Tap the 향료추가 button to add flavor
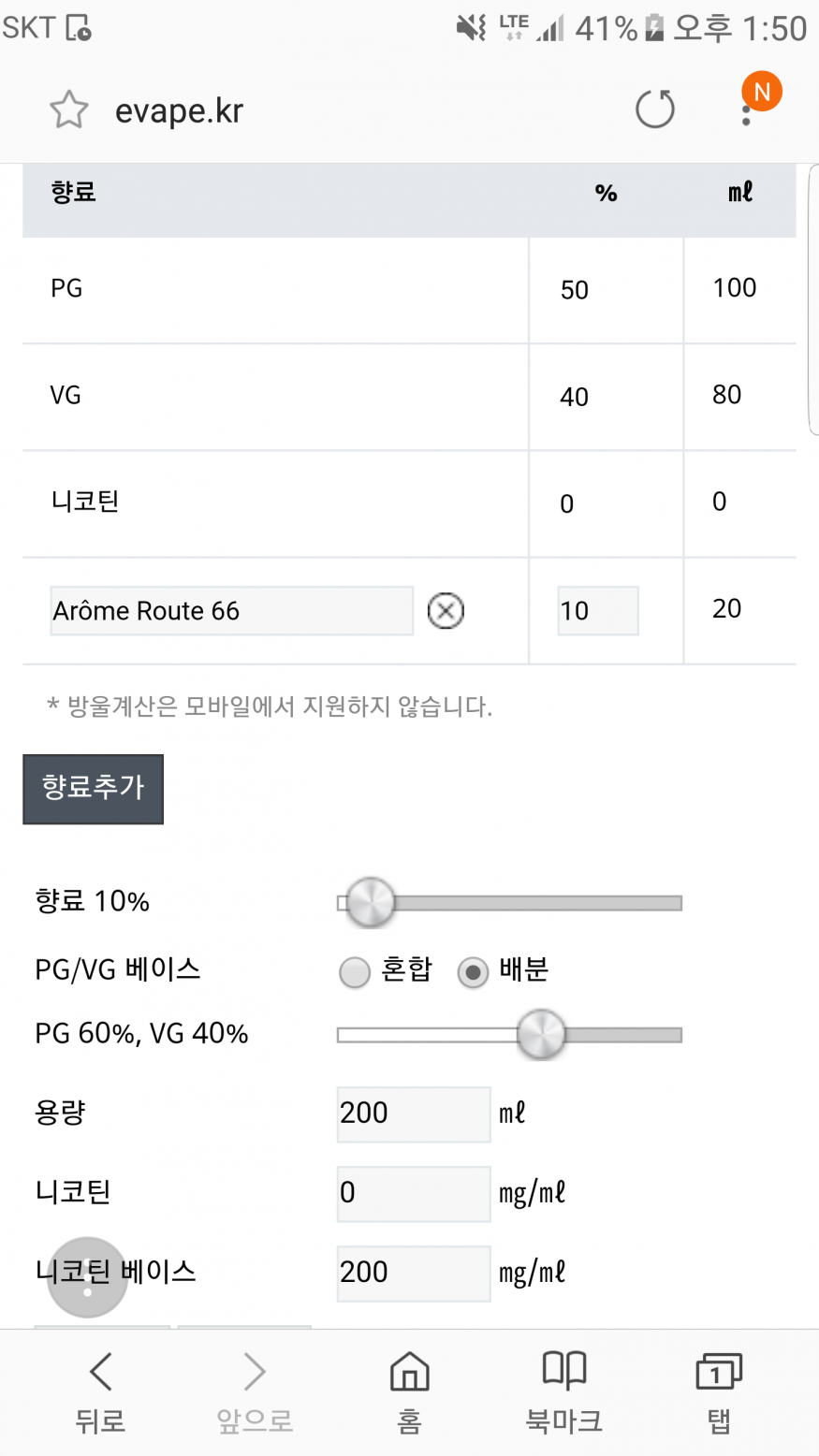This screenshot has height=1456, width=819. 93,789
